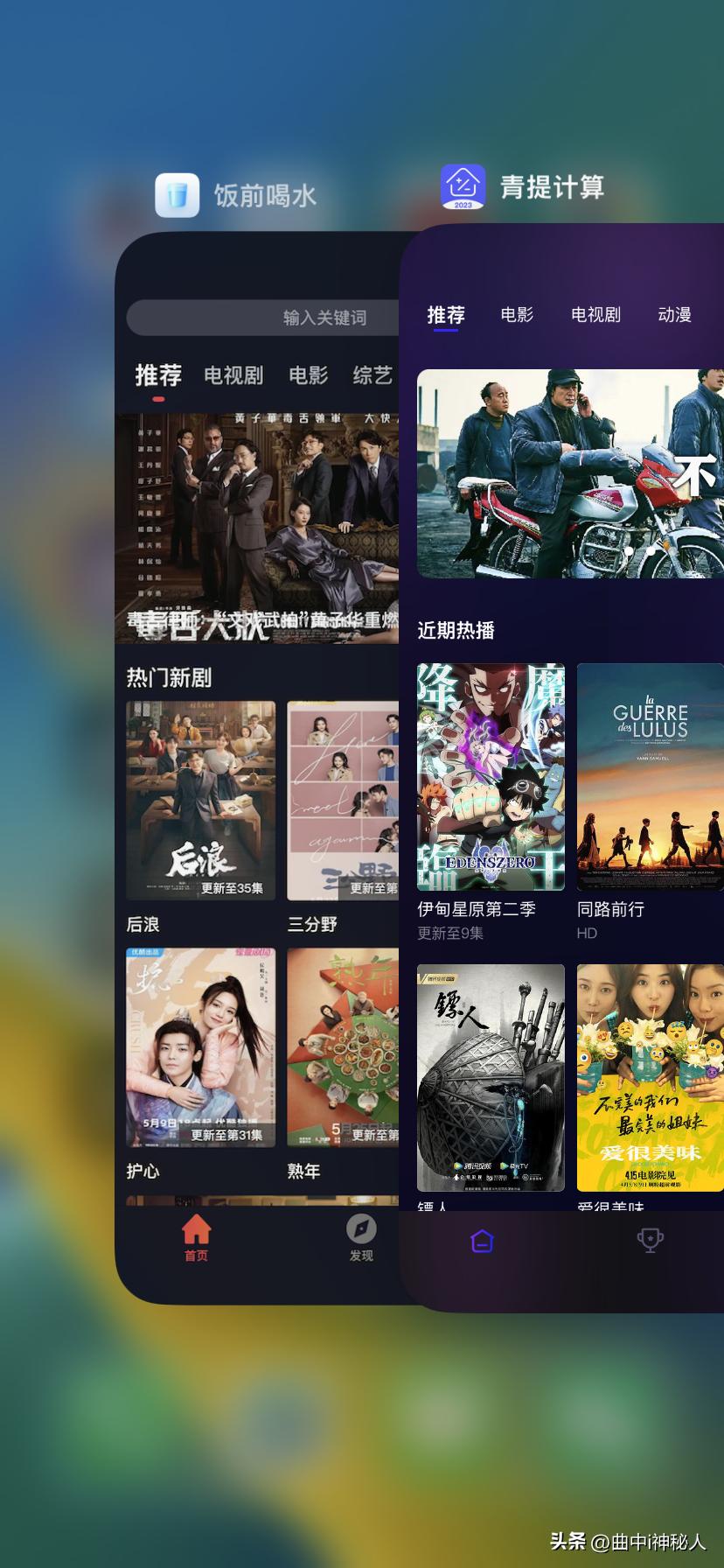This screenshot has height=1568, width=724.
Task: Select the 推荐 tab in 青提计算
Action: point(446,316)
